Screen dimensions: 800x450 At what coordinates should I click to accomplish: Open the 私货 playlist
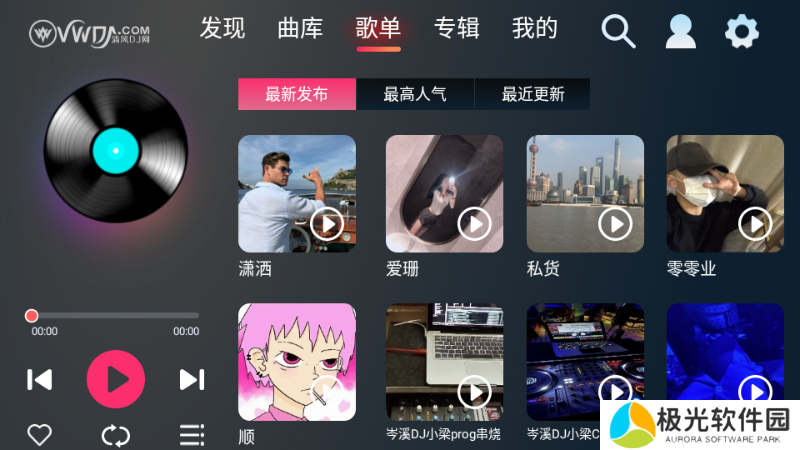tap(585, 194)
